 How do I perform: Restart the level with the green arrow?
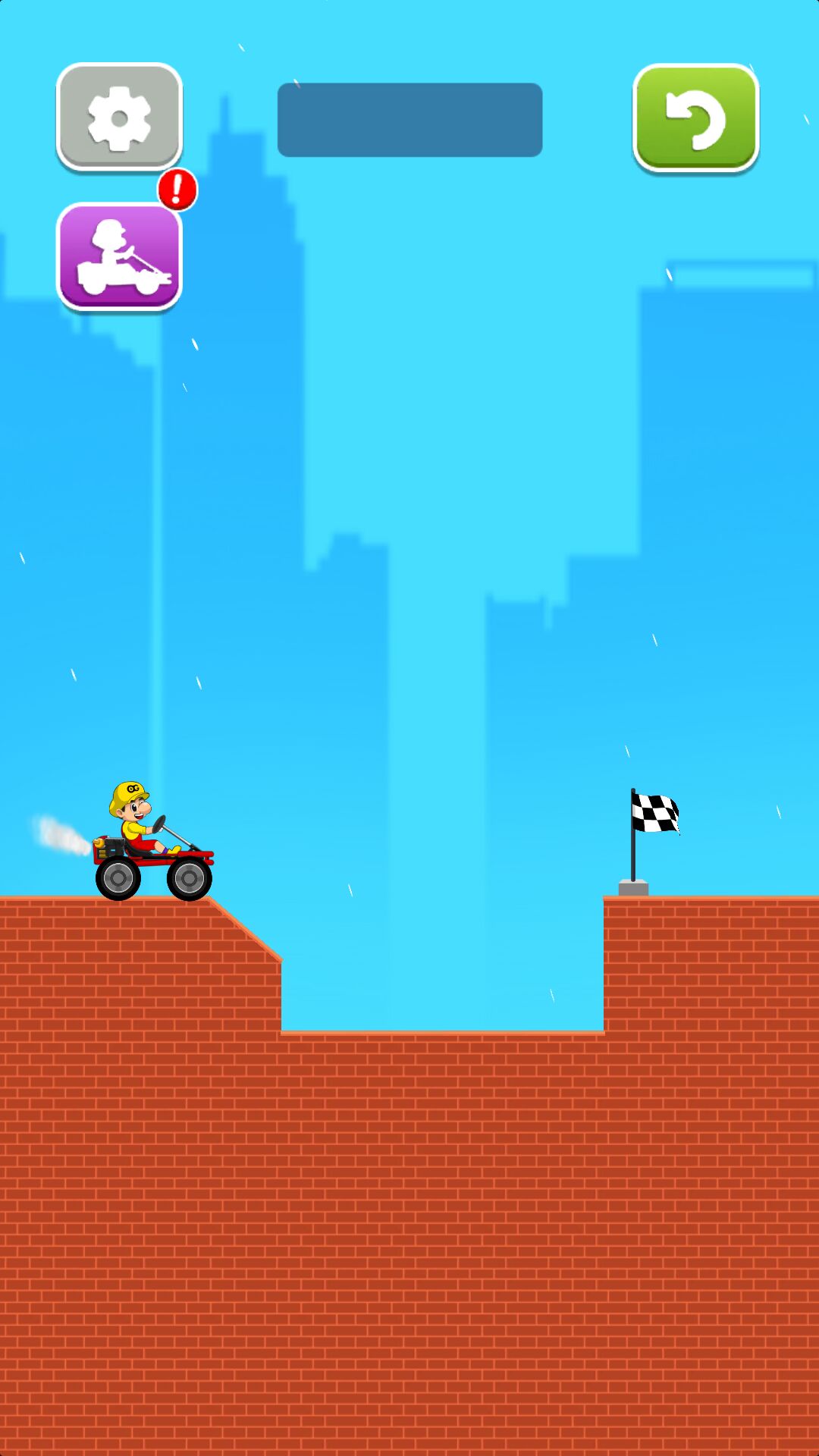coord(695,118)
